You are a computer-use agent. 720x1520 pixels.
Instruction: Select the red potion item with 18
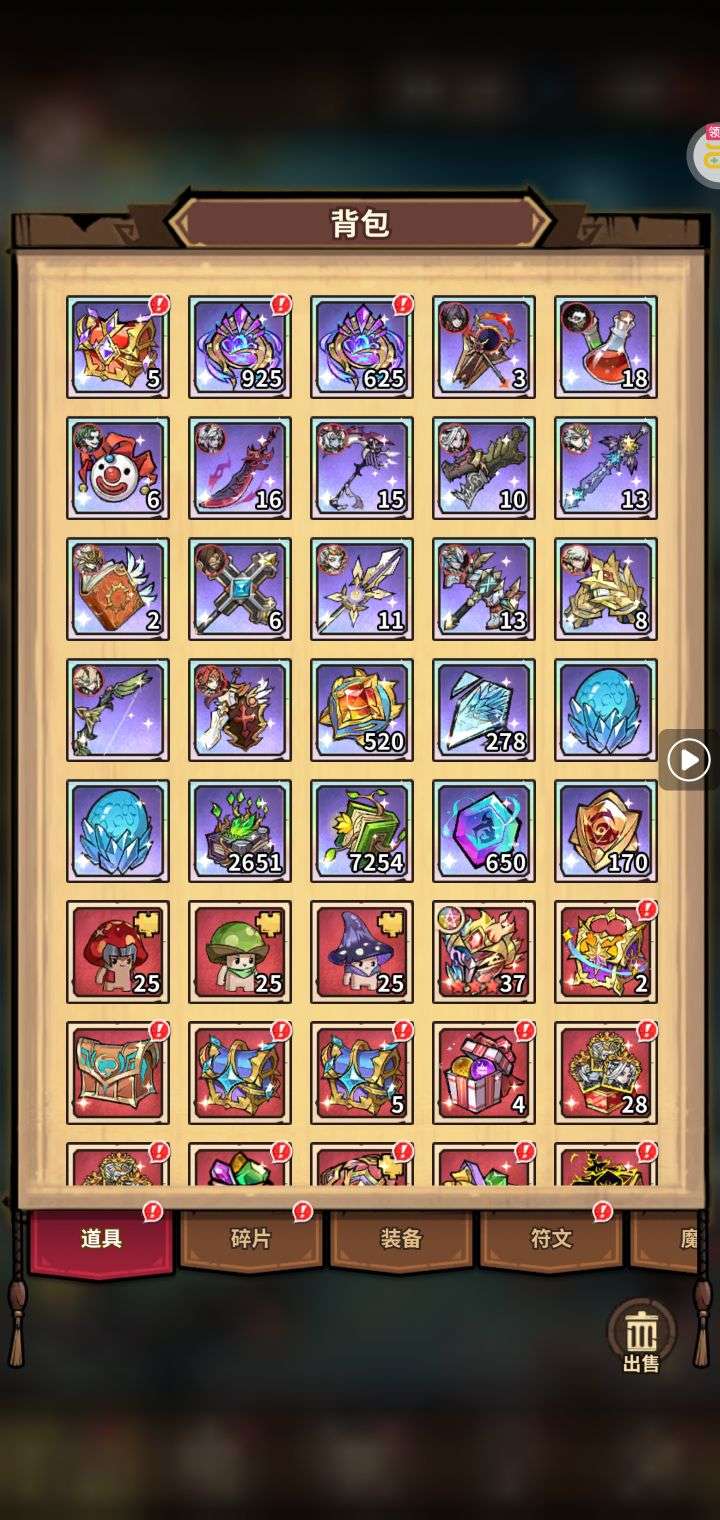606,346
